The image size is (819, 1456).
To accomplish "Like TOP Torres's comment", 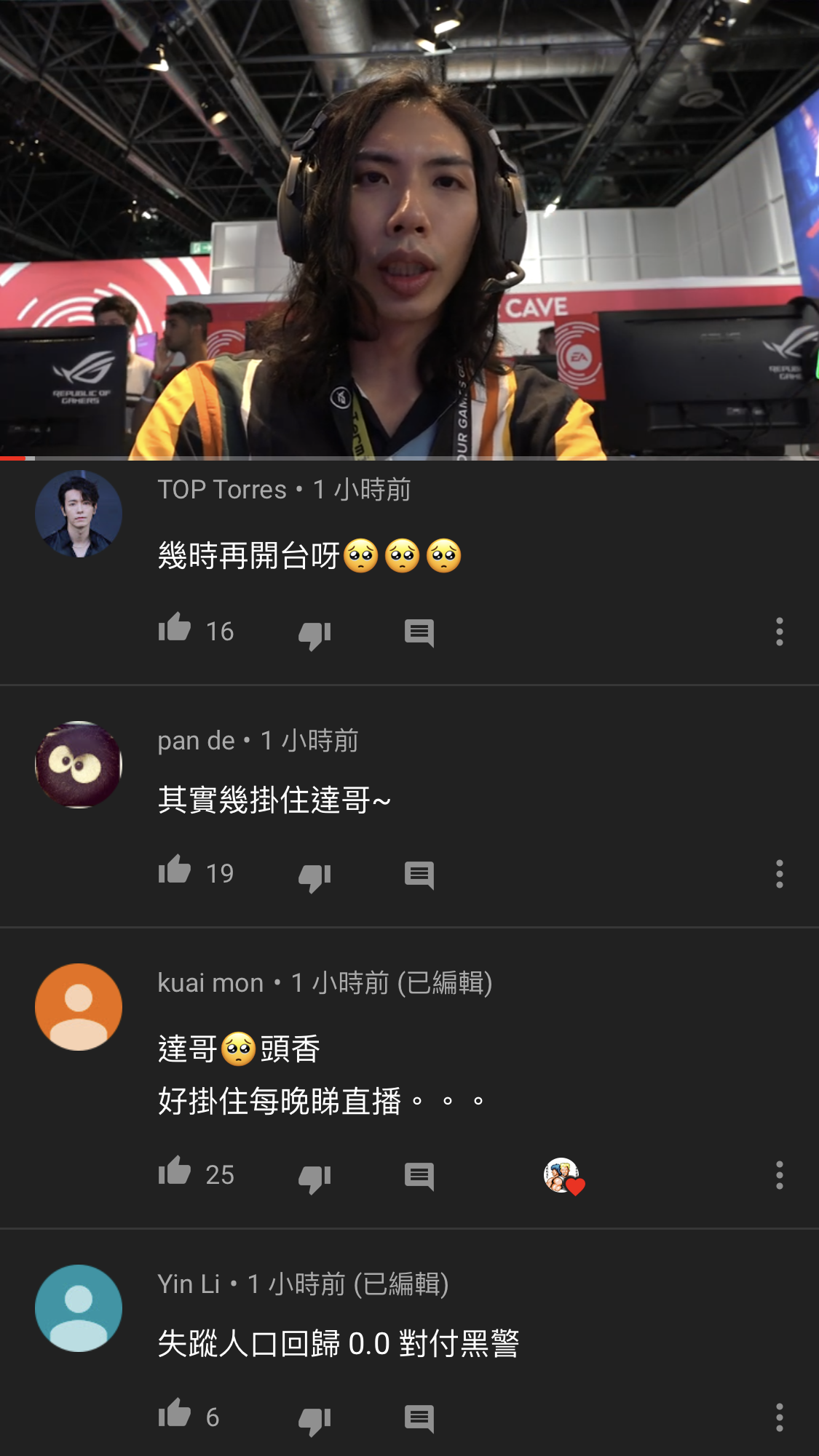I will coord(175,629).
